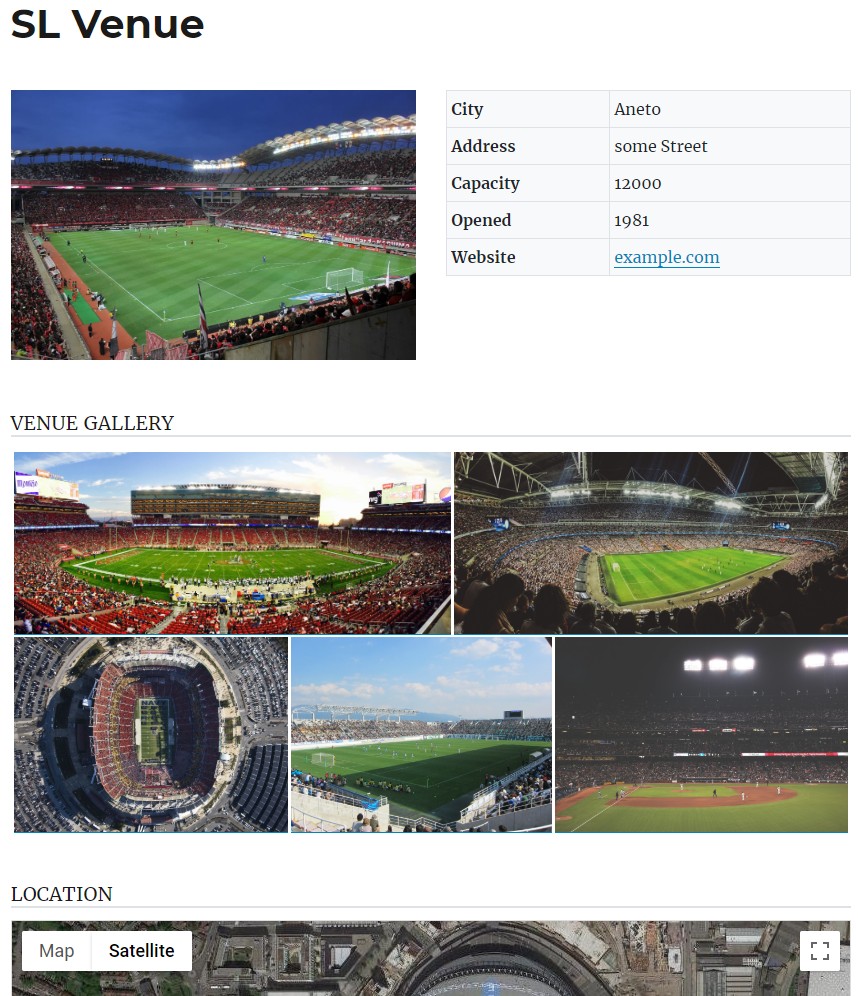Open the floodlit arena crowd gallery photo

651,543
